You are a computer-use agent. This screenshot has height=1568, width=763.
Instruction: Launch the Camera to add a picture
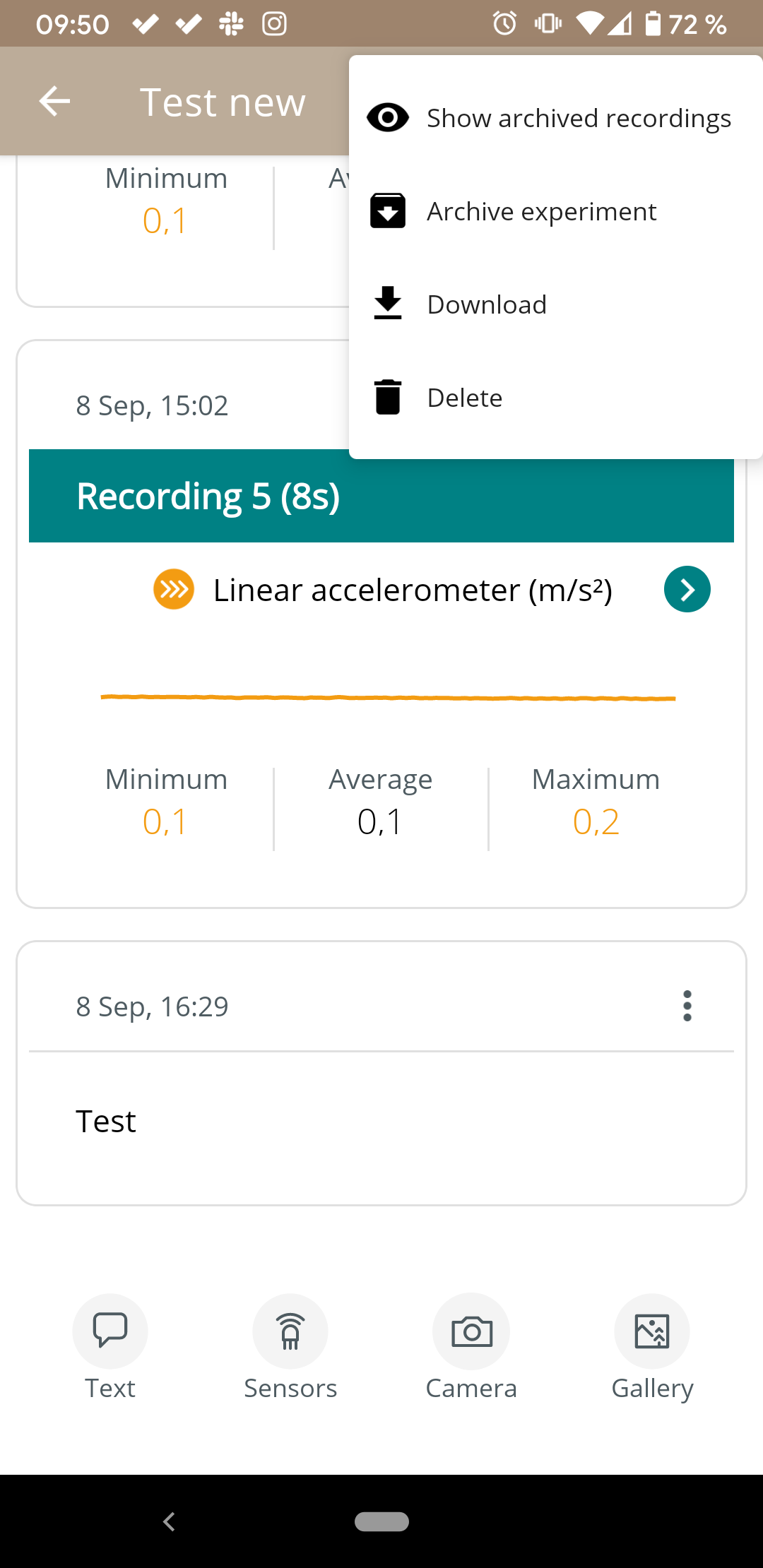(x=471, y=1347)
